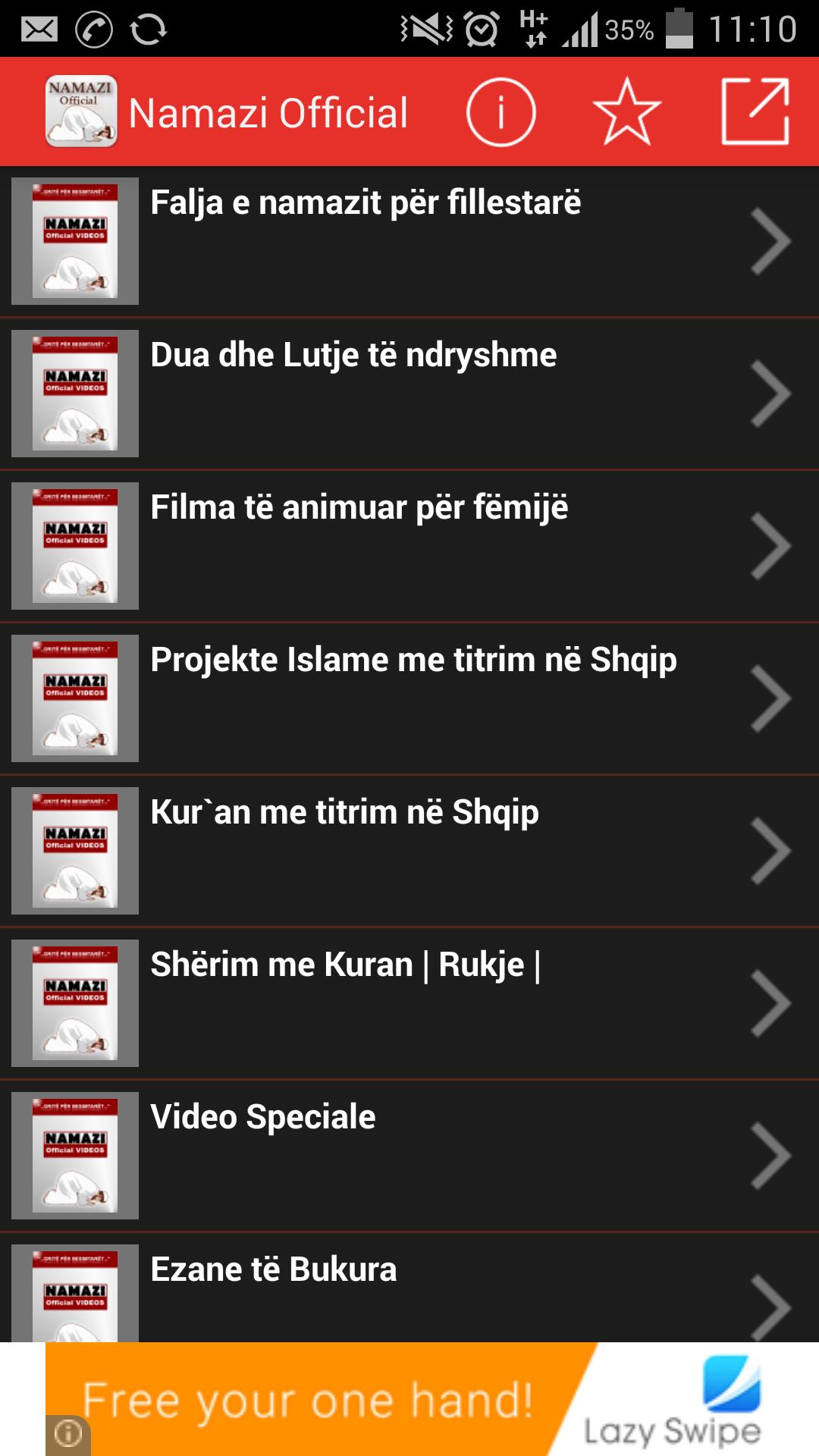Viewport: 819px width, 1456px height.
Task: Expand the Video Speciale category chevron
Action: tap(771, 1155)
